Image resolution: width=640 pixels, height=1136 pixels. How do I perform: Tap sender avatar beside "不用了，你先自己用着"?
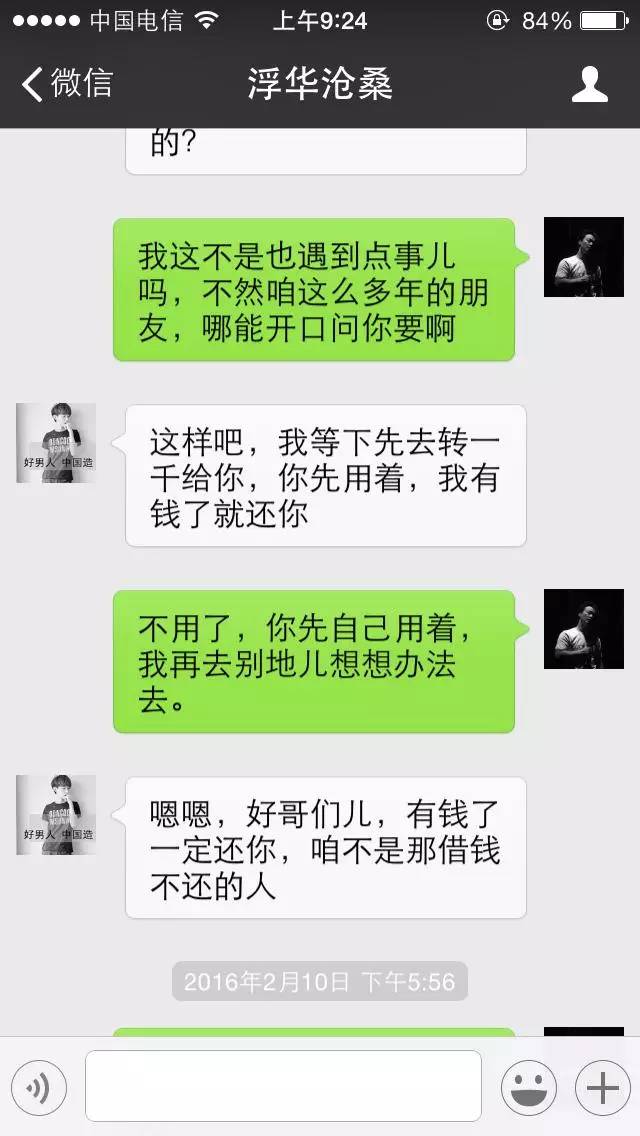[x=583, y=629]
